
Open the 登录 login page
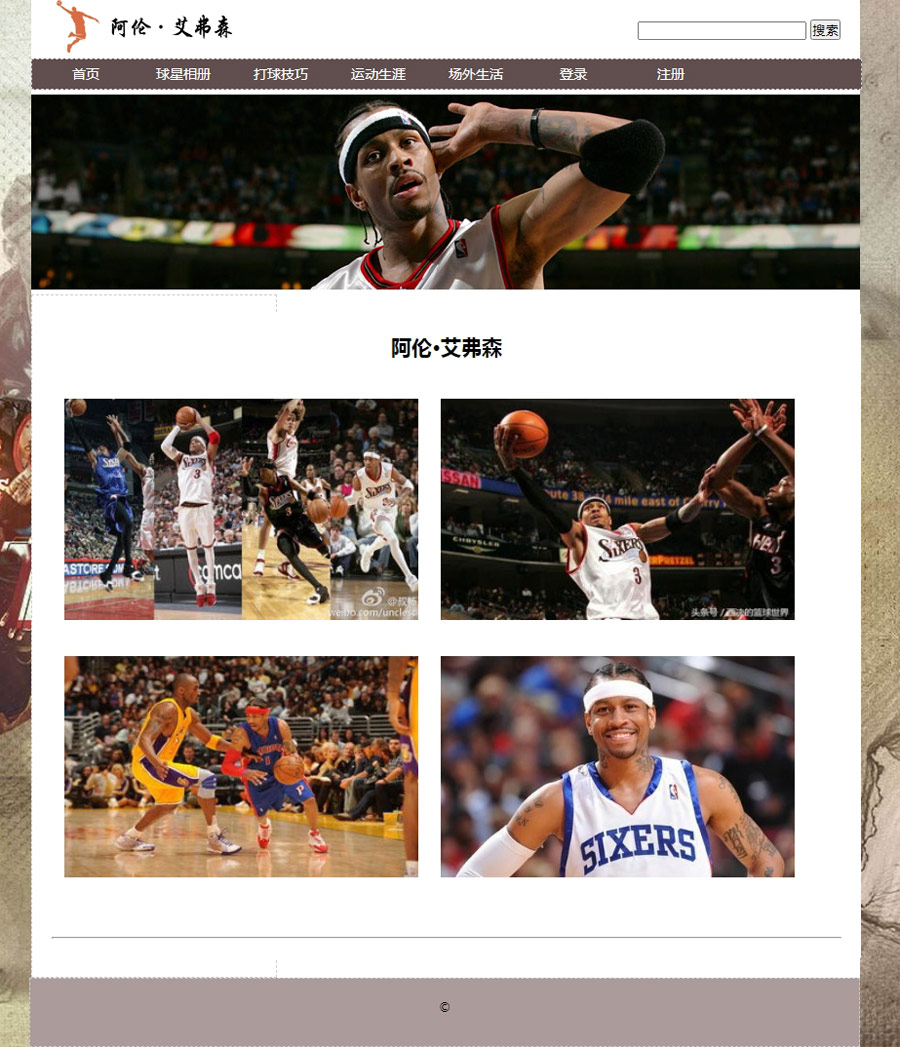coord(573,74)
